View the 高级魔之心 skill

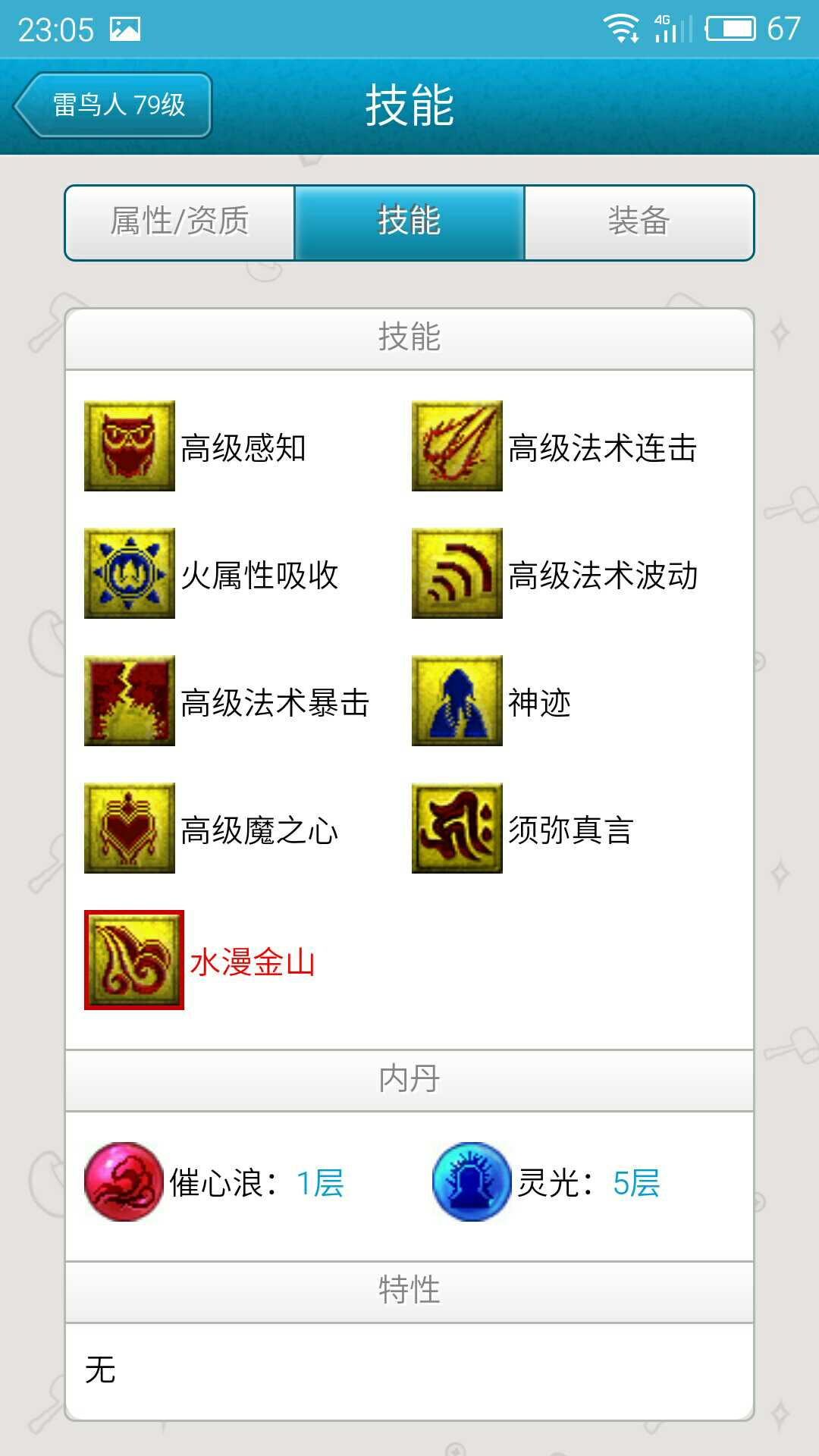coord(130,828)
